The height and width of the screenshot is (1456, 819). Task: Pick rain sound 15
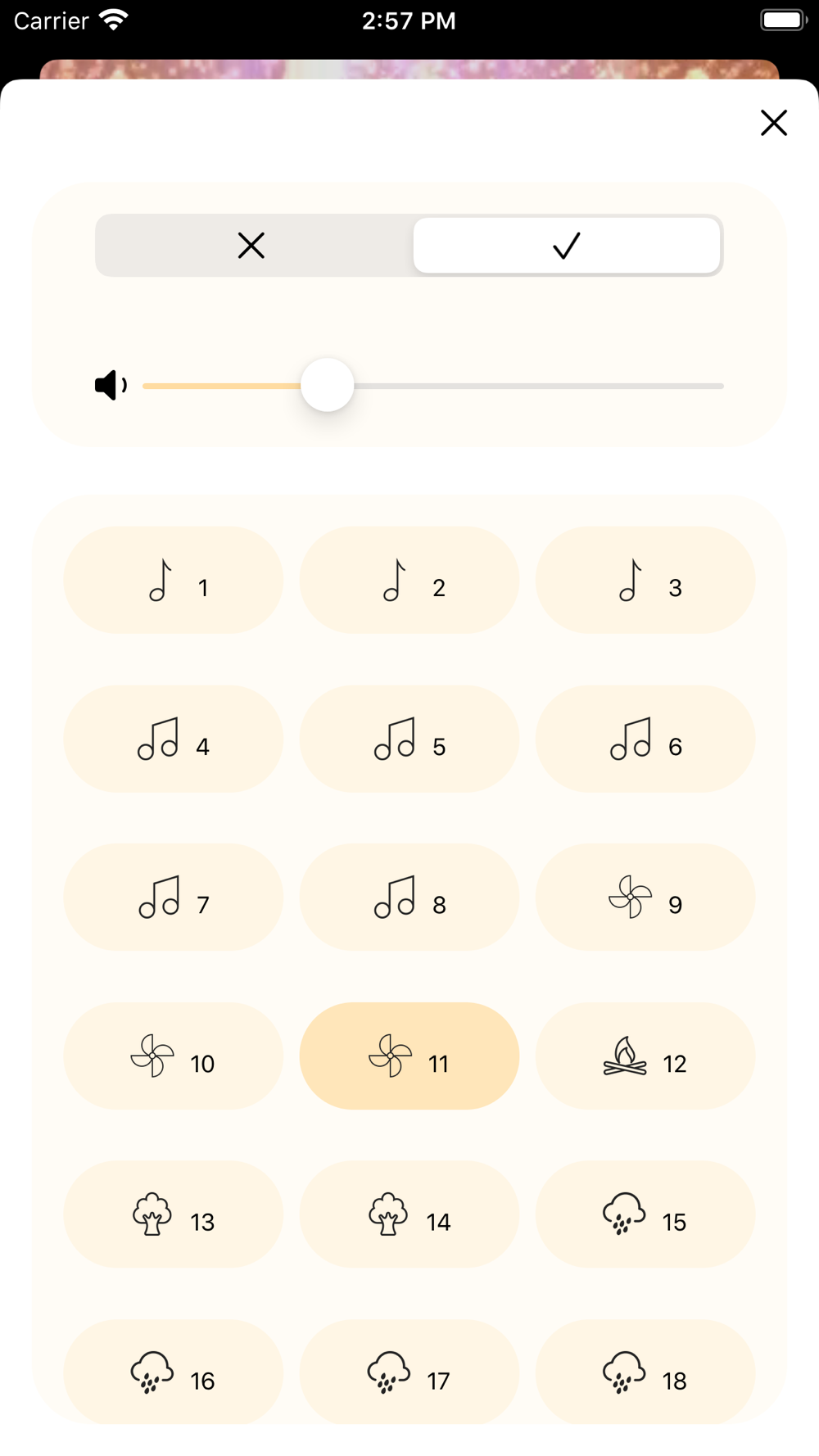[x=645, y=1214]
